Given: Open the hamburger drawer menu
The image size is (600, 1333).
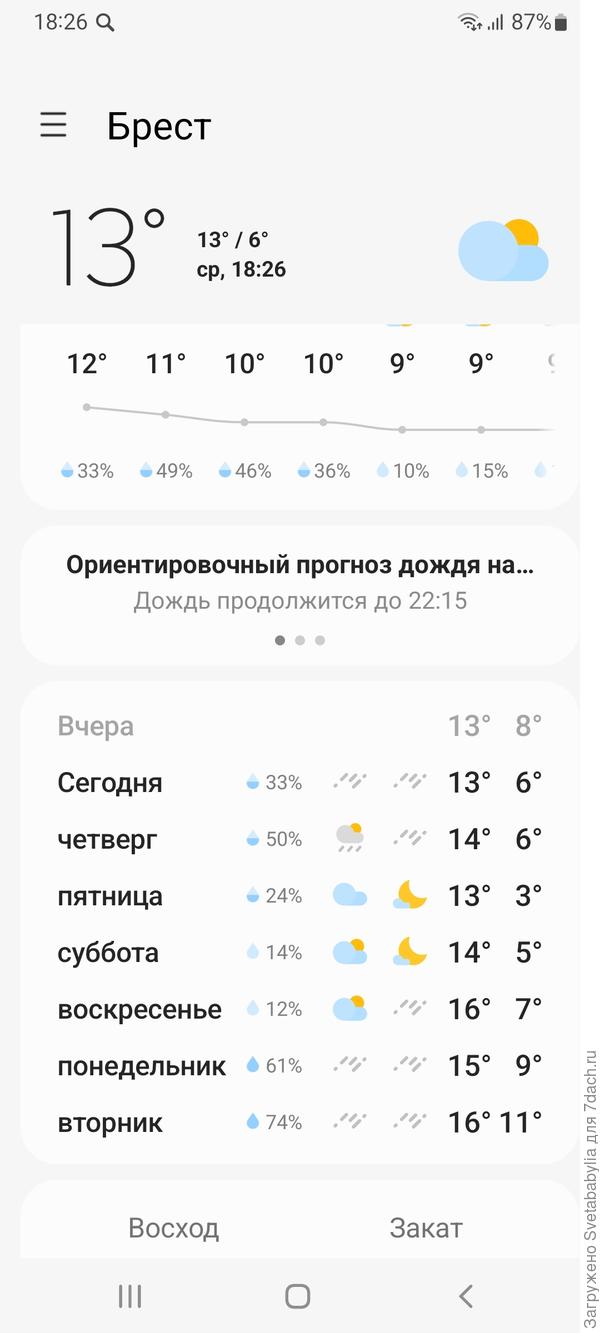Looking at the screenshot, I should point(53,125).
